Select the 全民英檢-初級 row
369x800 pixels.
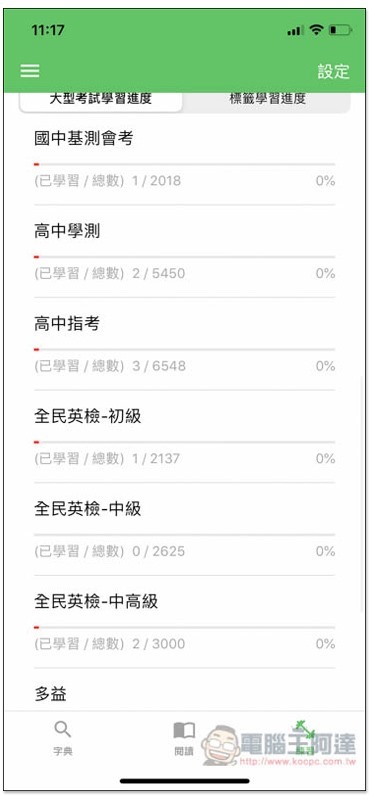[184, 437]
